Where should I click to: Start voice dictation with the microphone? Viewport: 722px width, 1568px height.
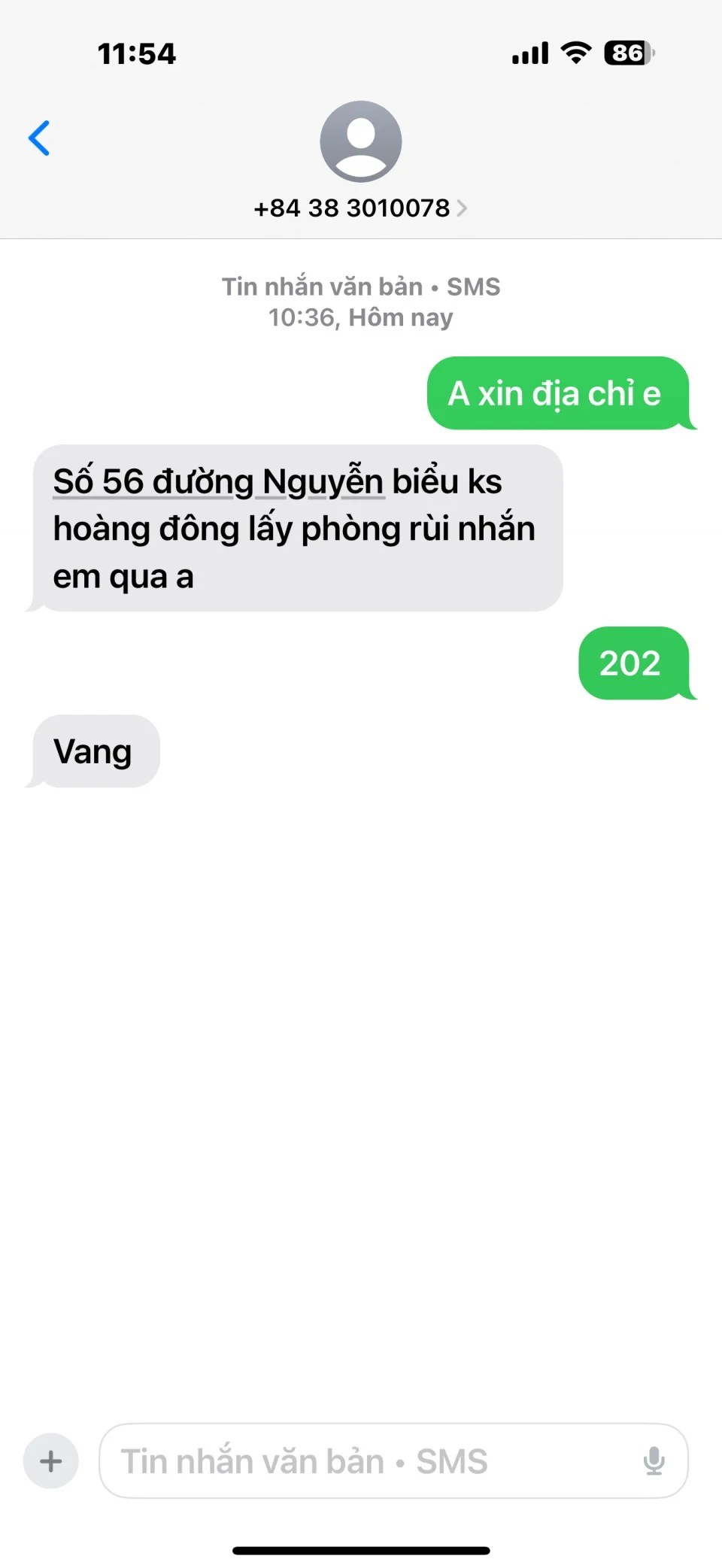tap(654, 1461)
